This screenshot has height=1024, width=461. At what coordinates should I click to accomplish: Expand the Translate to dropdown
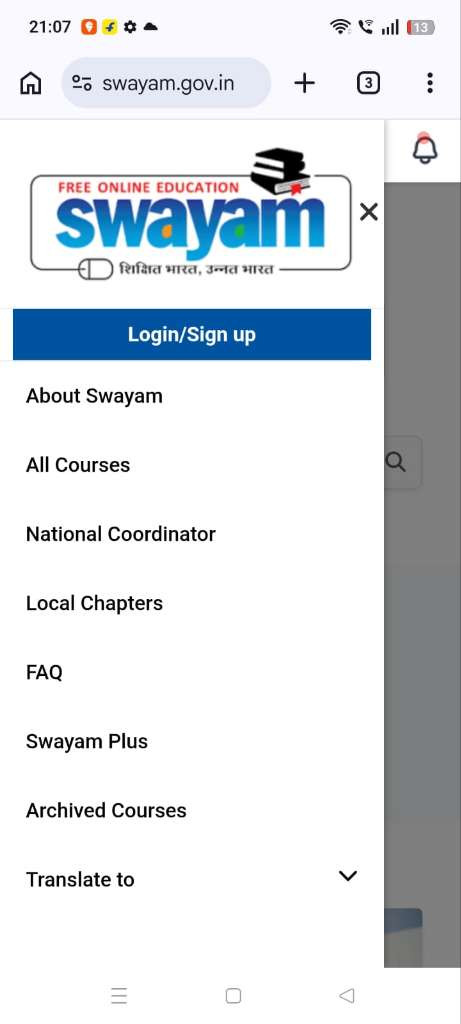point(192,879)
